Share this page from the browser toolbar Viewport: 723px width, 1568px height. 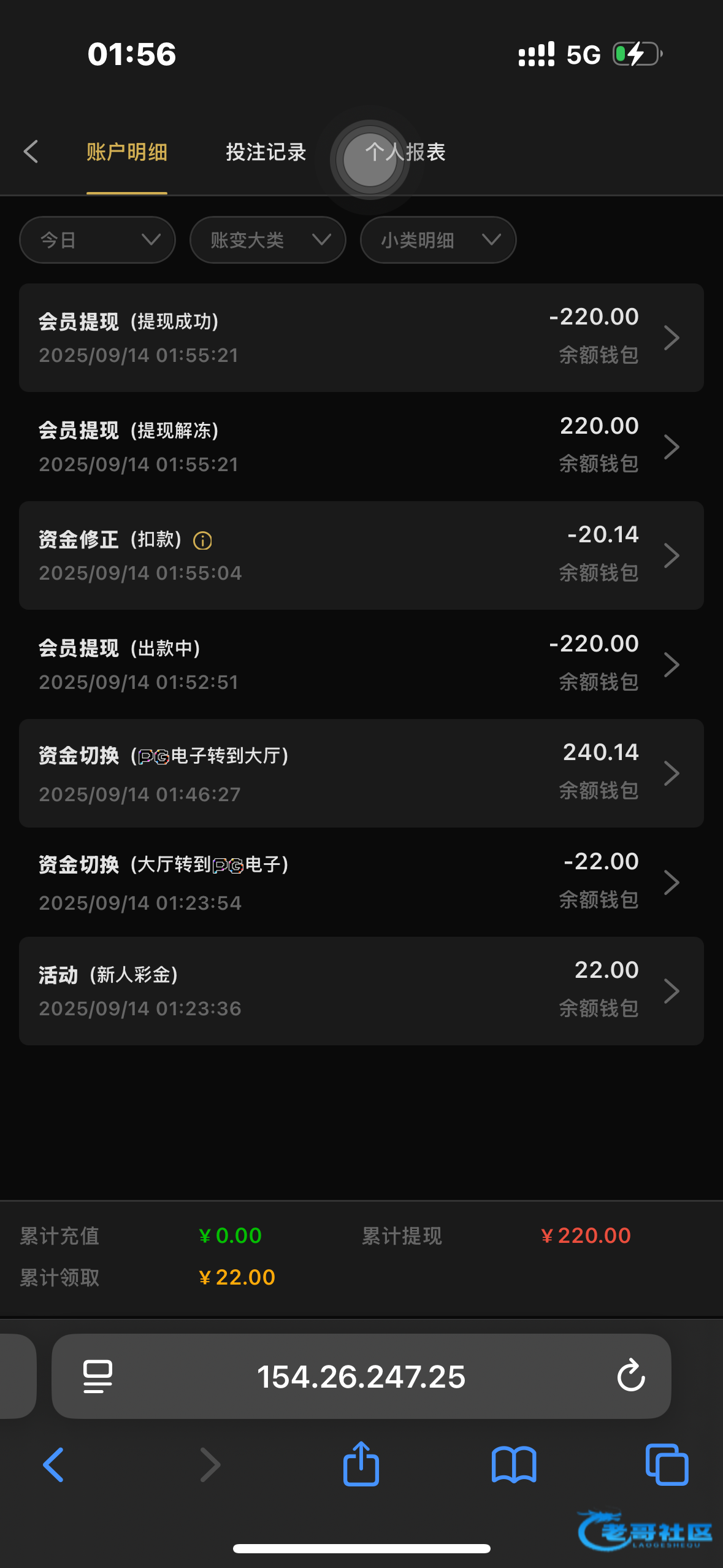[x=361, y=1464]
